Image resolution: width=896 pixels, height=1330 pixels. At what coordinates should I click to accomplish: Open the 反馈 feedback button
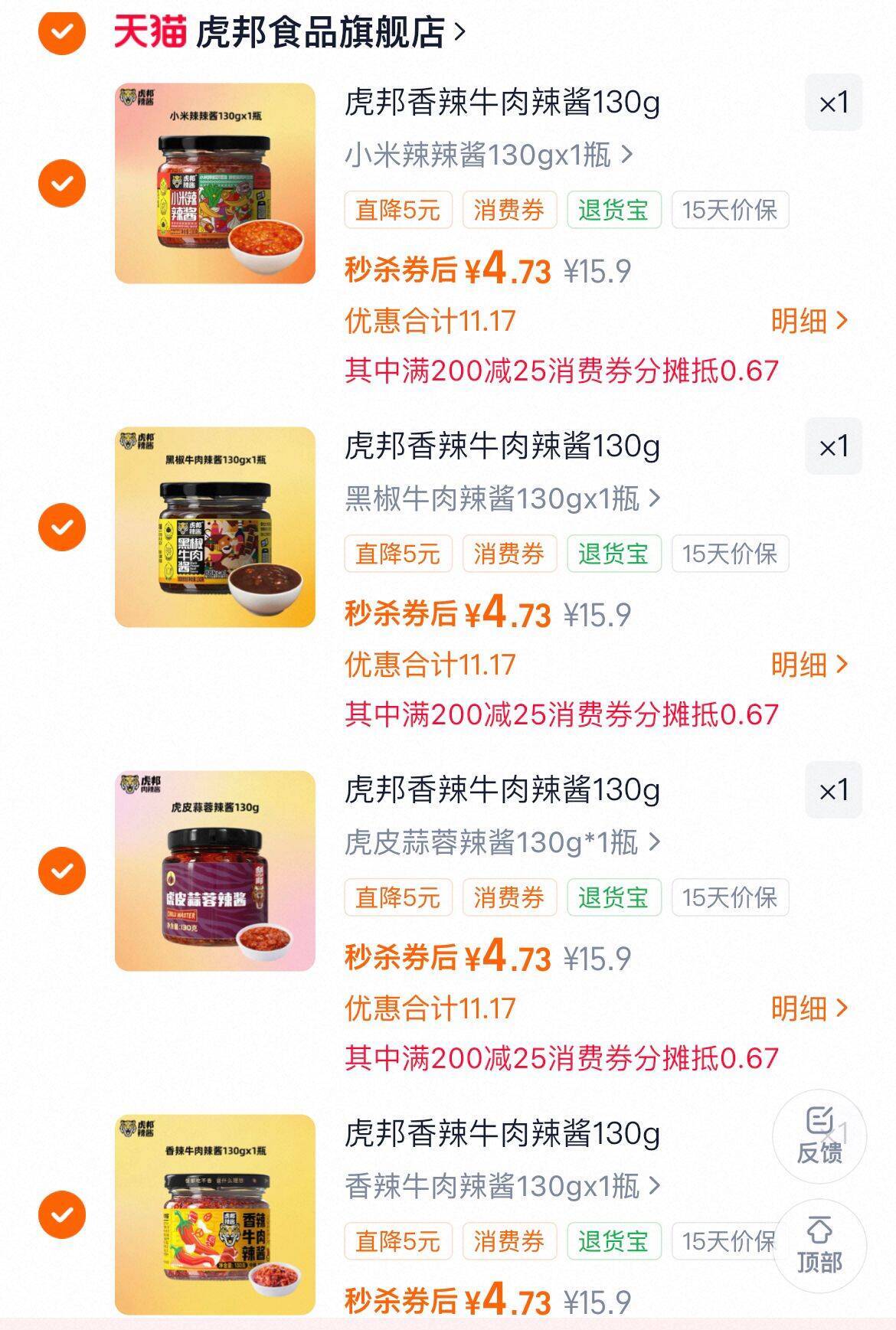pos(819,1137)
